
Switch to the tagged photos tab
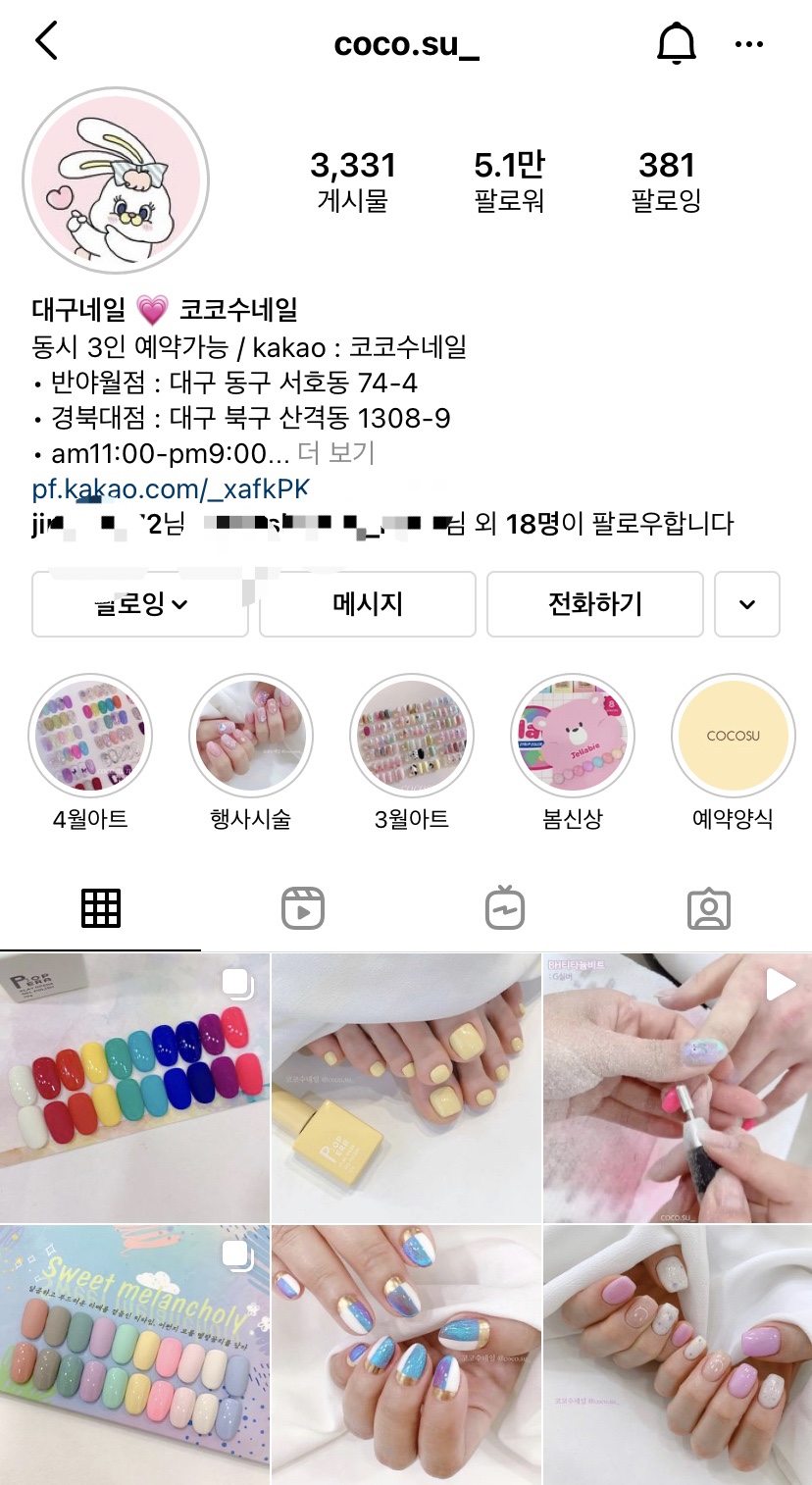coord(709,909)
